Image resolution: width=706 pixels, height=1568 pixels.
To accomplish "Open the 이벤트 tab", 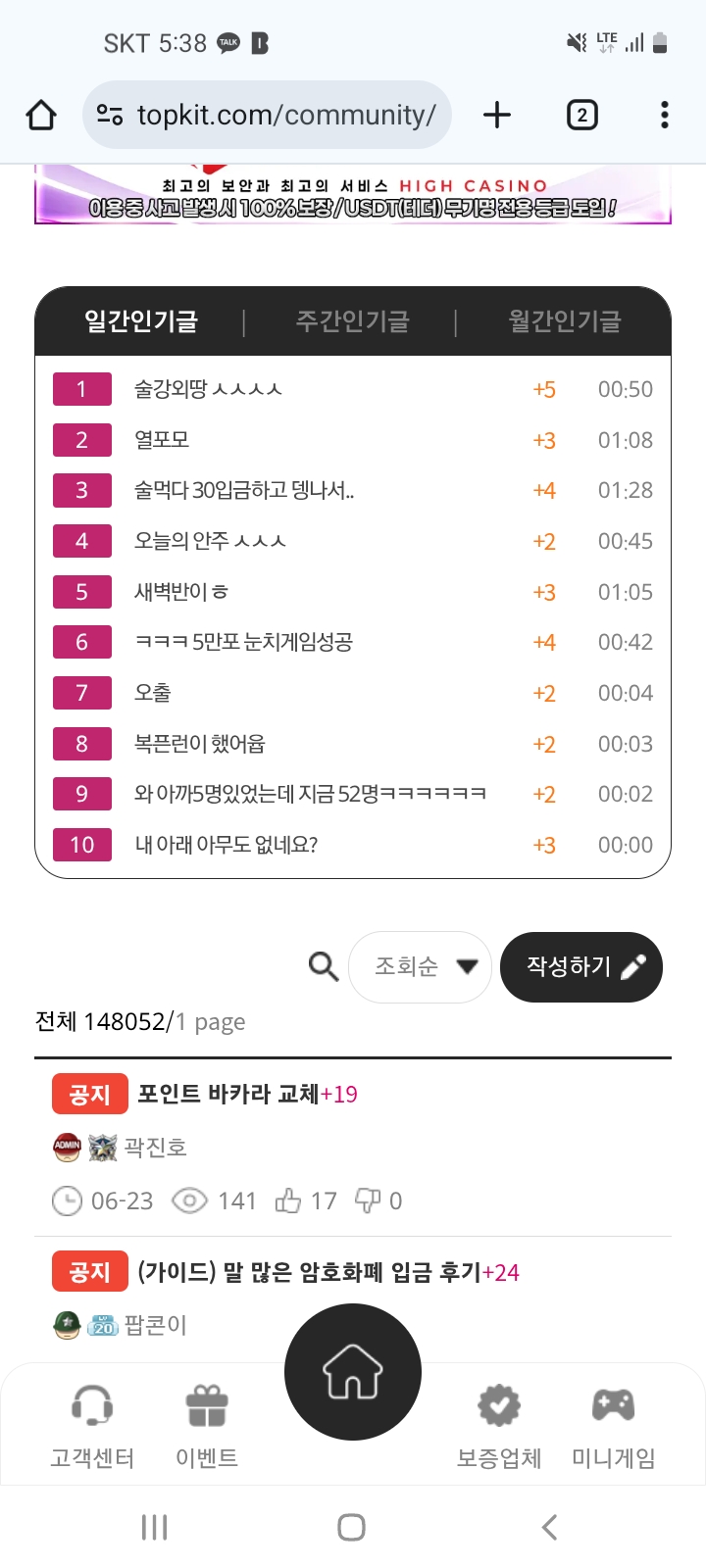I will pos(207,1426).
